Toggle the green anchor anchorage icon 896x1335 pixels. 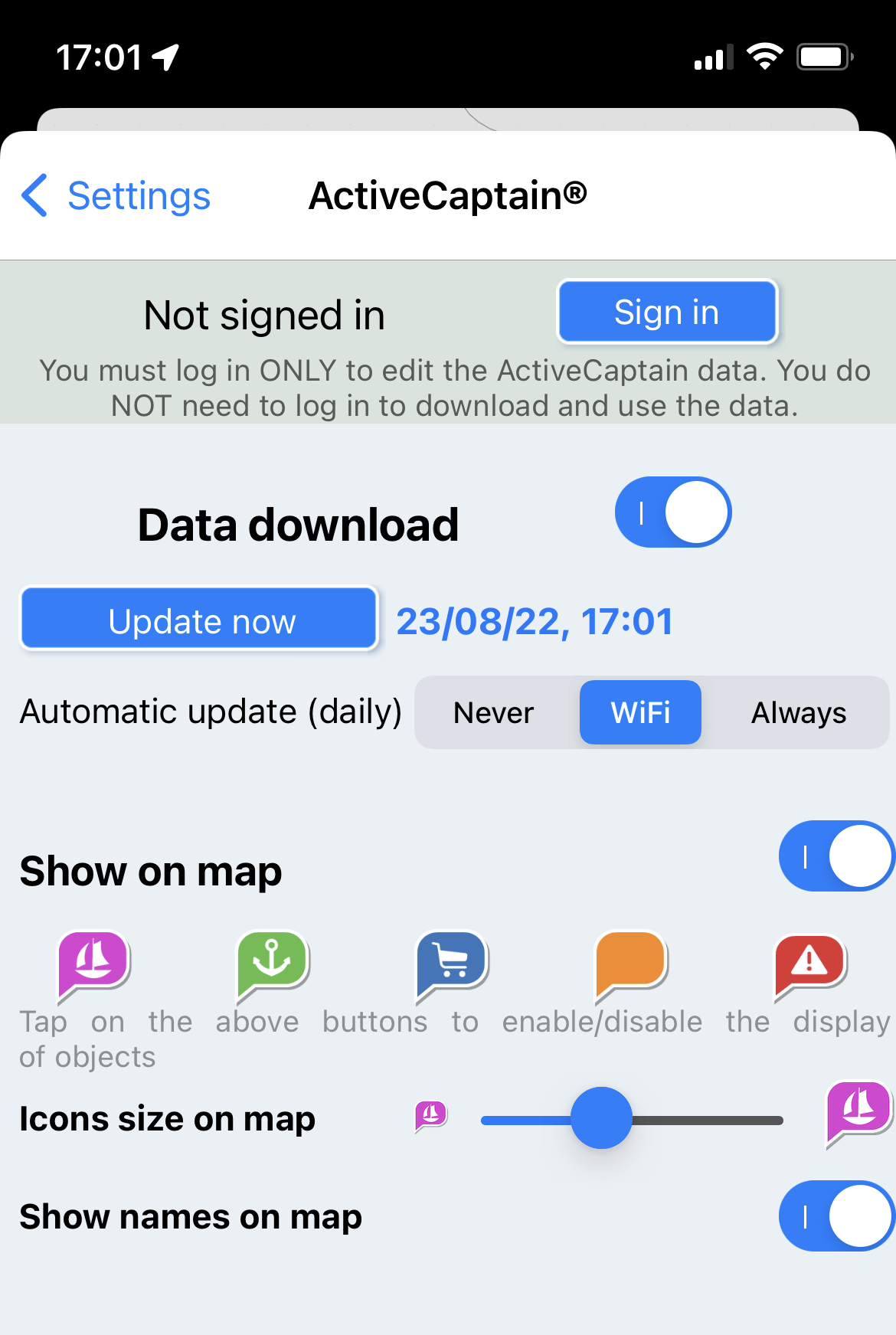pyautogui.click(x=272, y=962)
